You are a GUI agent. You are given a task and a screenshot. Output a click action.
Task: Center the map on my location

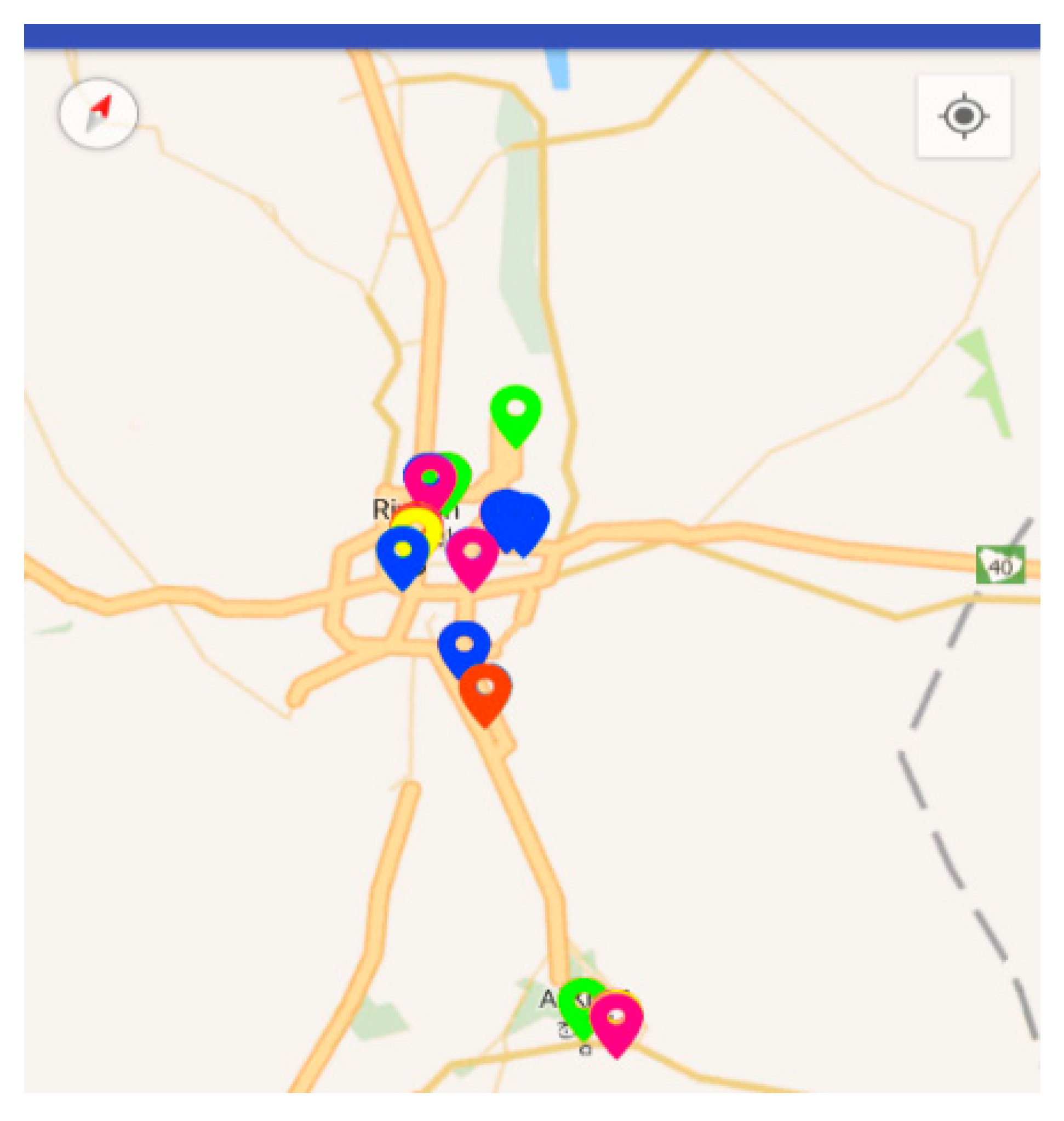click(x=964, y=116)
